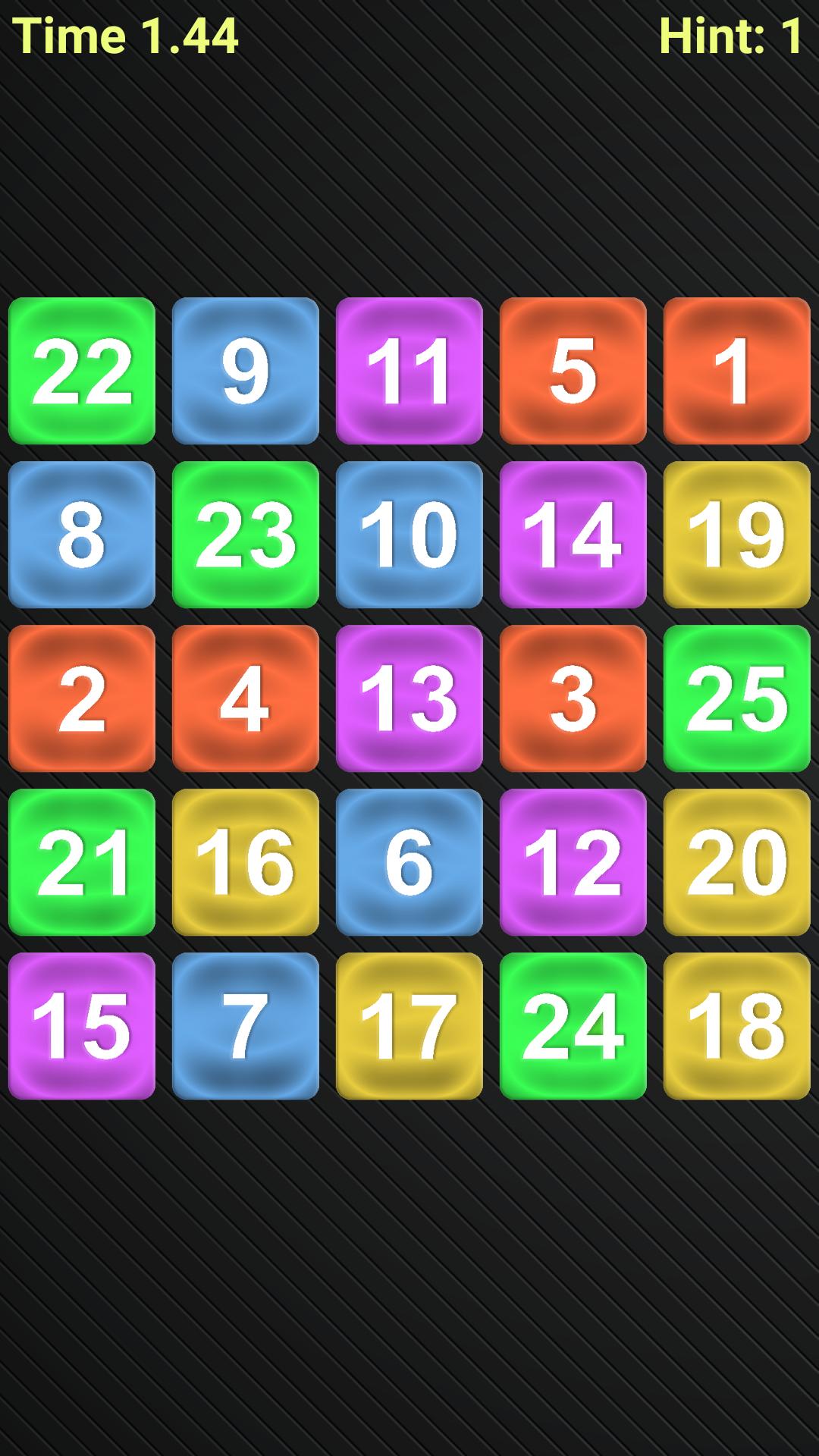Choose the purple tile numbered 11

tap(409, 371)
